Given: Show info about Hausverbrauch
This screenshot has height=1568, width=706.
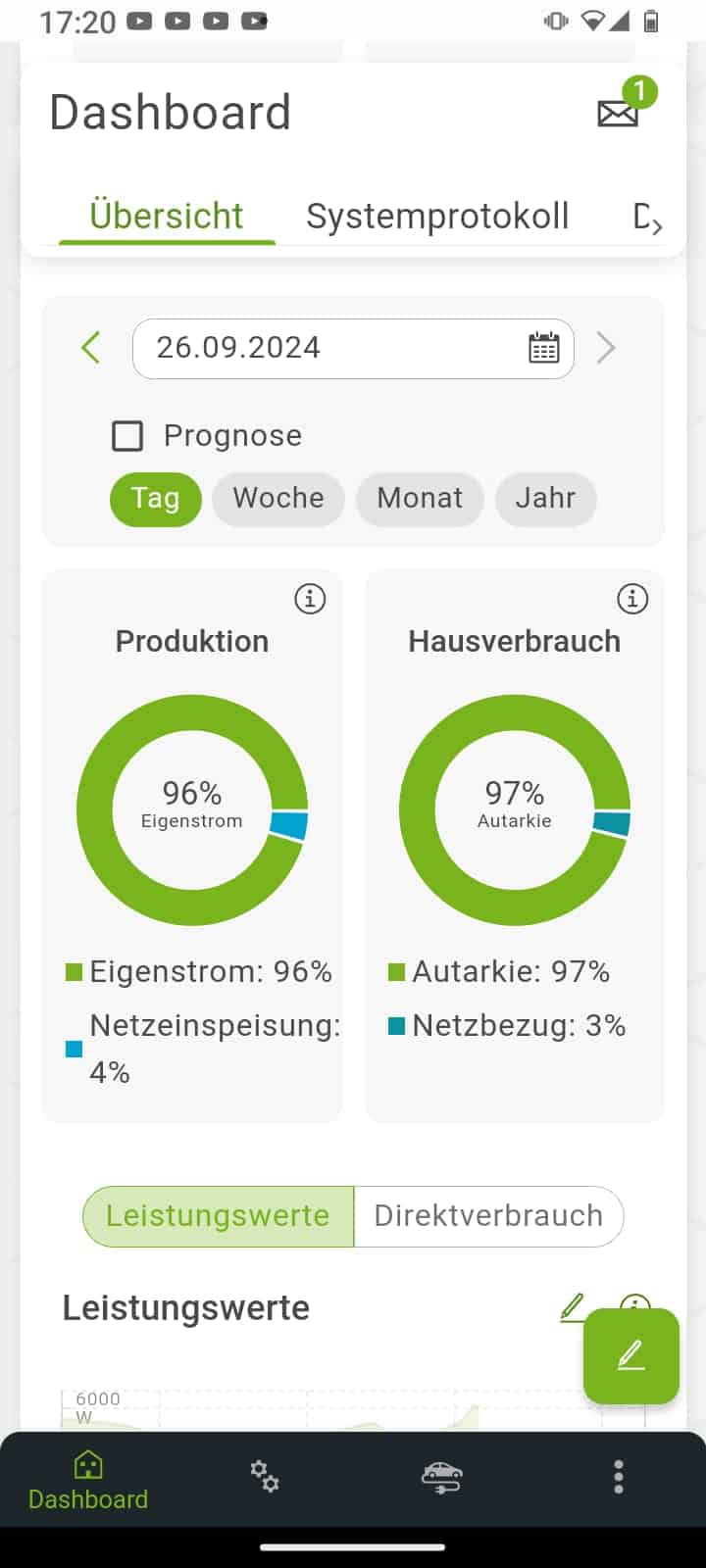Looking at the screenshot, I should (631, 599).
